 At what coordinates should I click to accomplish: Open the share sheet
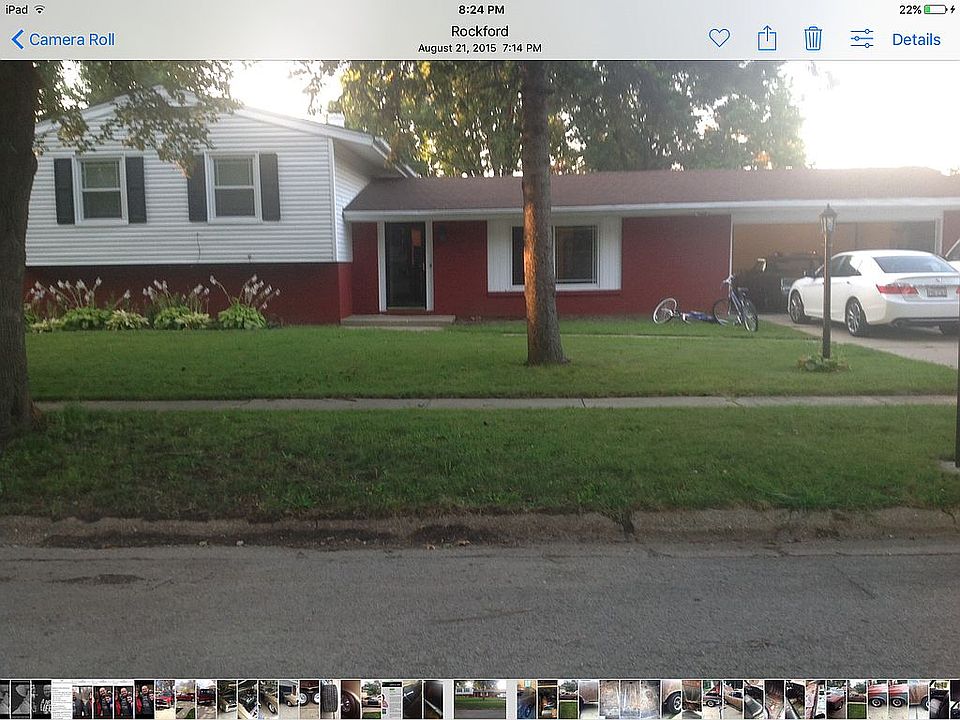click(x=767, y=39)
